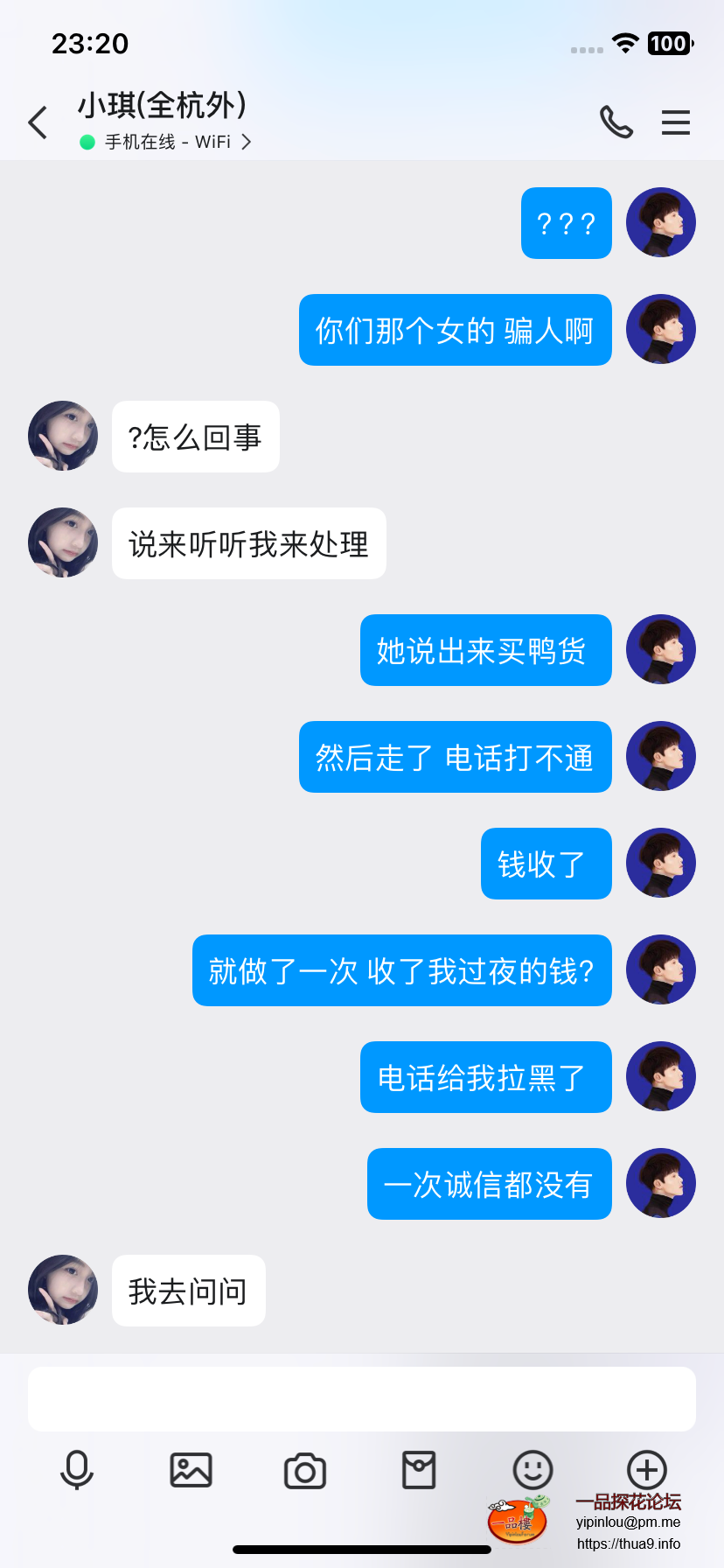Screen dimensions: 724x1568
Task: Record a voice message with the microphone
Action: coord(77,1470)
